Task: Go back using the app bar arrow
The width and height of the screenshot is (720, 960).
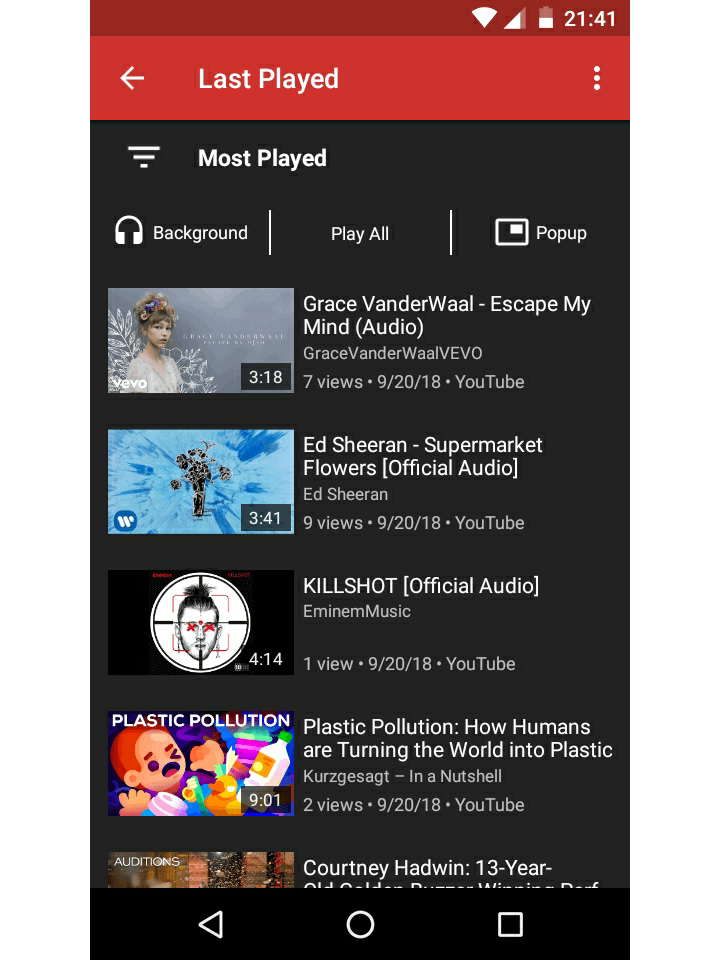Action: [x=132, y=79]
